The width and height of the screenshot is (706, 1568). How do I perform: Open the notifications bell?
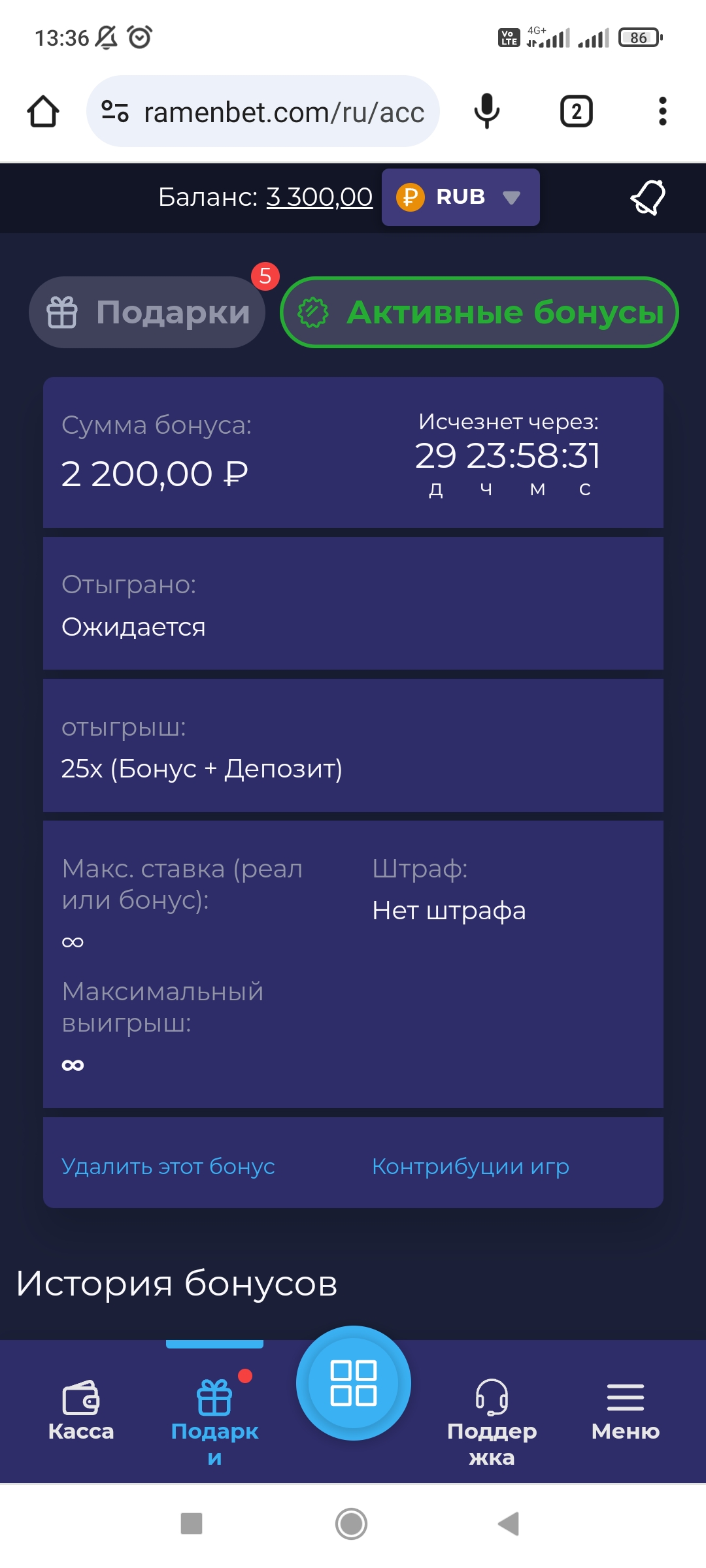(647, 197)
